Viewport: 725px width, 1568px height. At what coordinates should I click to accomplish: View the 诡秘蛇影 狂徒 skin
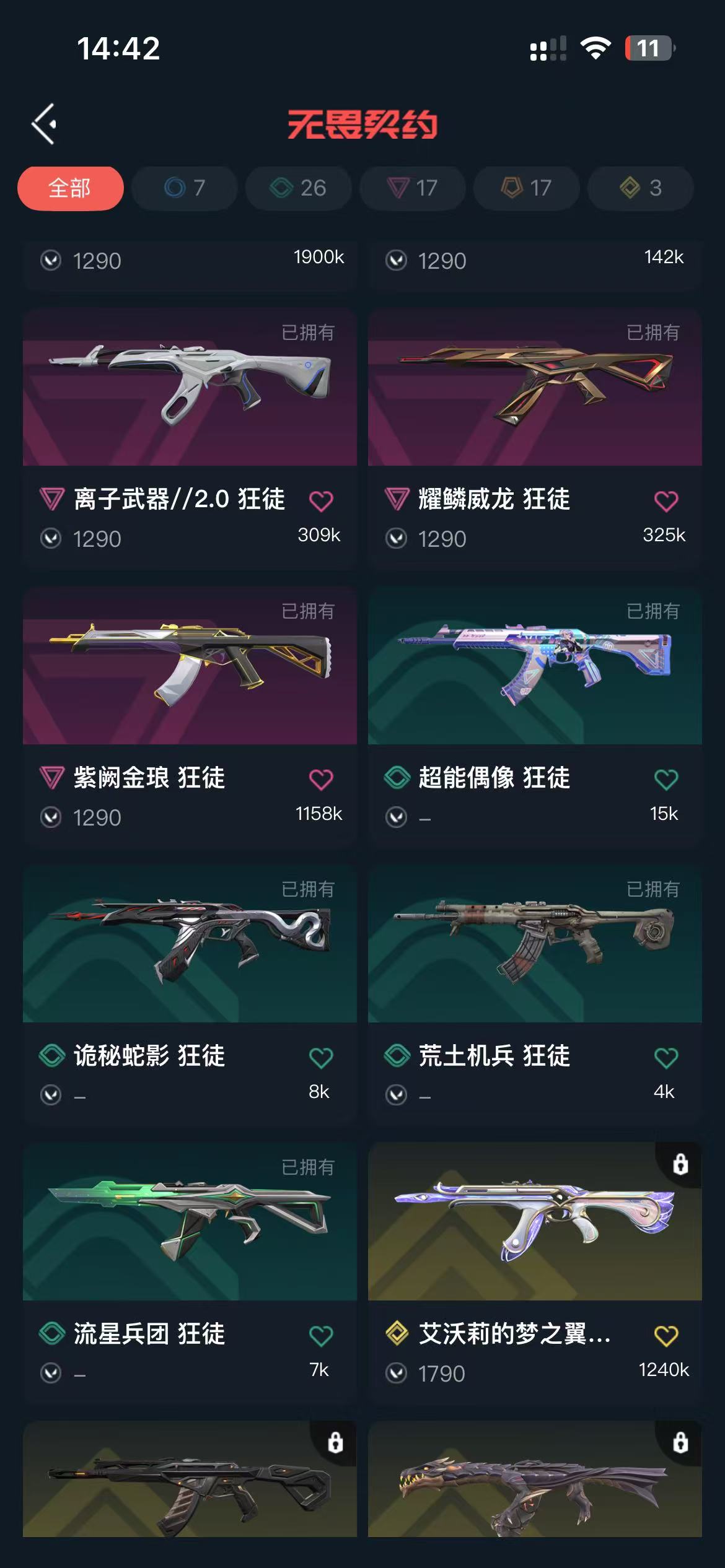point(190,944)
